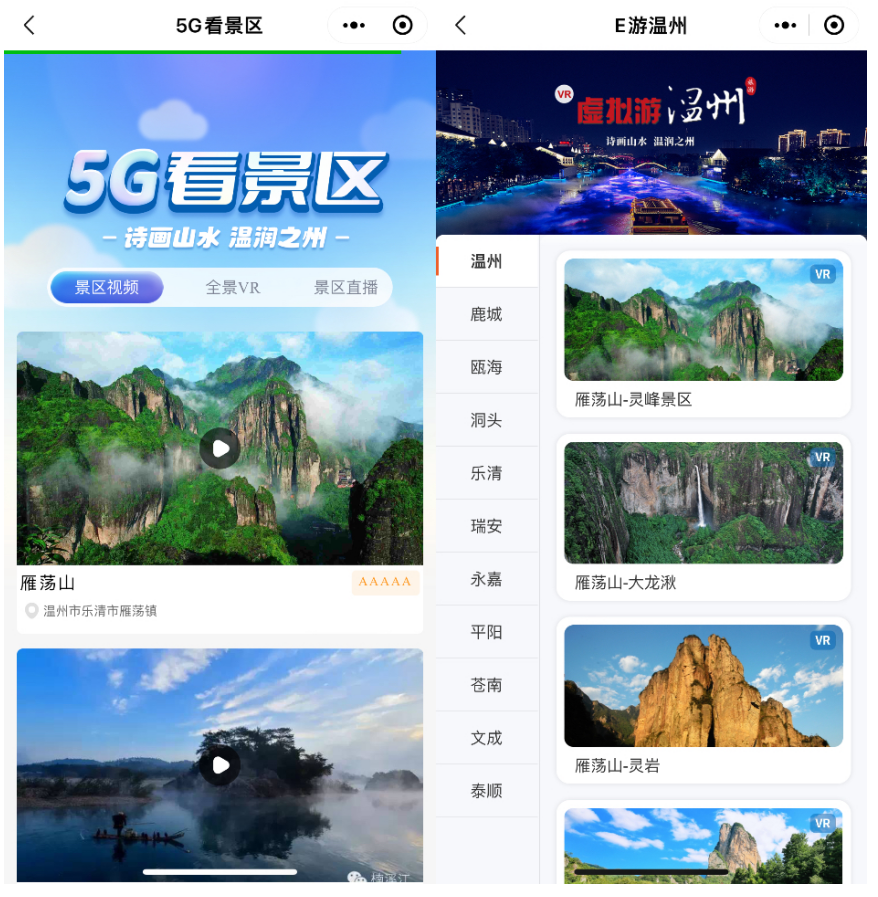Image resolution: width=878 pixels, height=897 pixels.
Task: Open the 虚拟游温州 banner
Action: pos(651,142)
